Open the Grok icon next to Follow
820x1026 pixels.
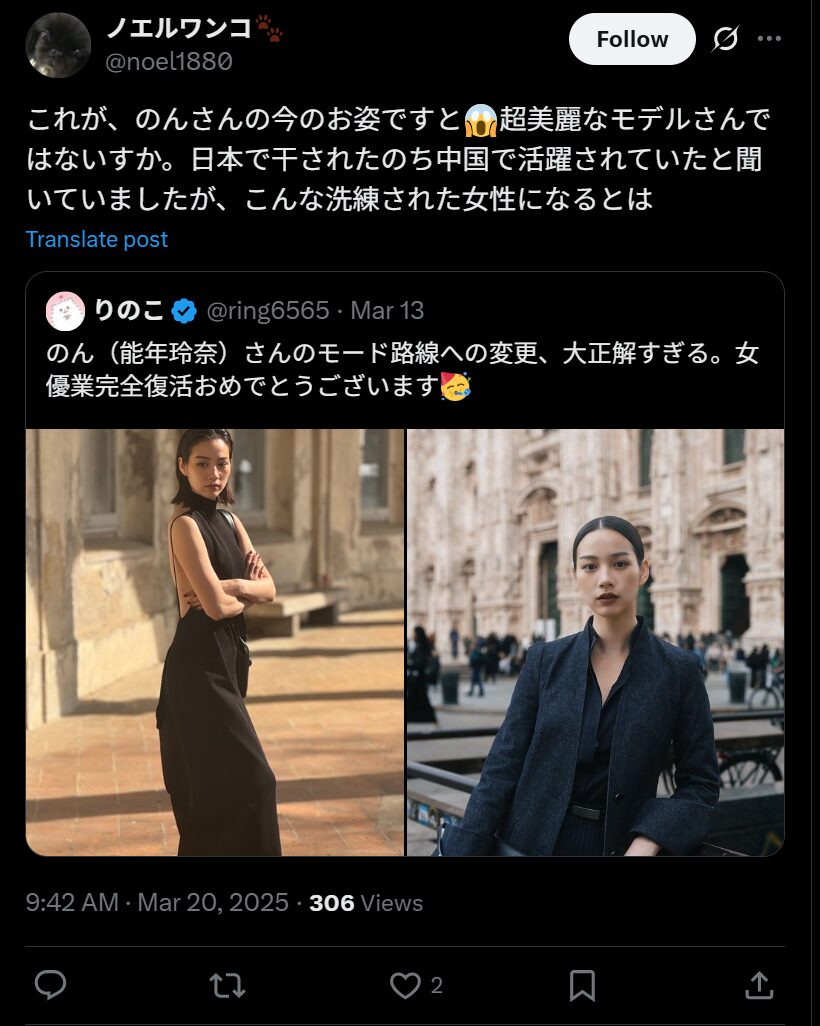pyautogui.click(x=725, y=40)
